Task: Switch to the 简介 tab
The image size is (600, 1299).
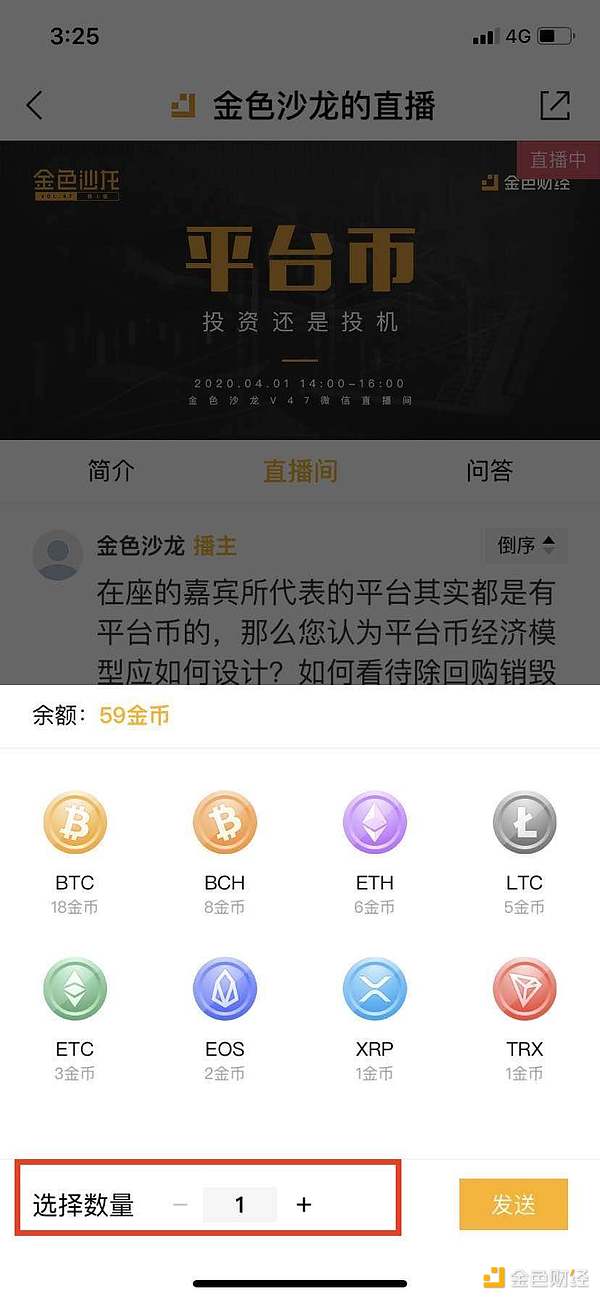Action: 111,470
